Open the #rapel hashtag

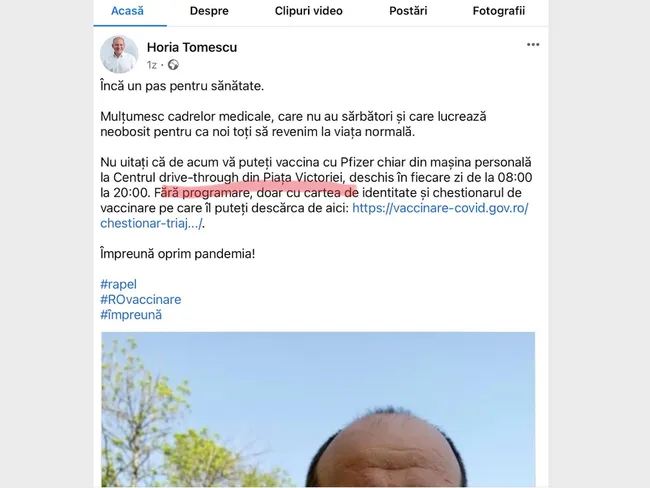coord(119,284)
